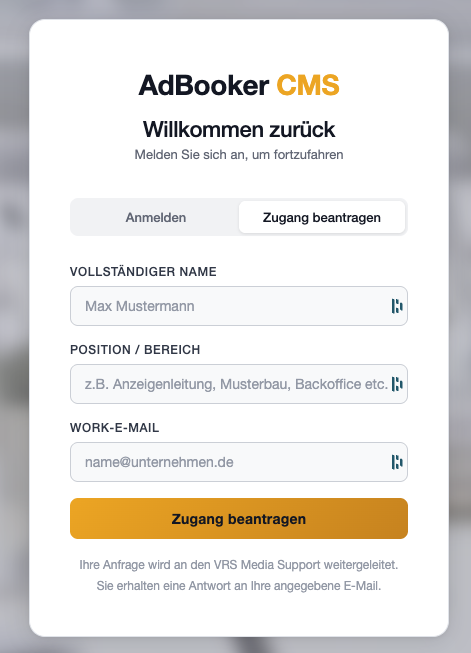Image resolution: width=471 pixels, height=653 pixels.
Task: Open password manager icon in name field
Action: pyautogui.click(x=397, y=306)
